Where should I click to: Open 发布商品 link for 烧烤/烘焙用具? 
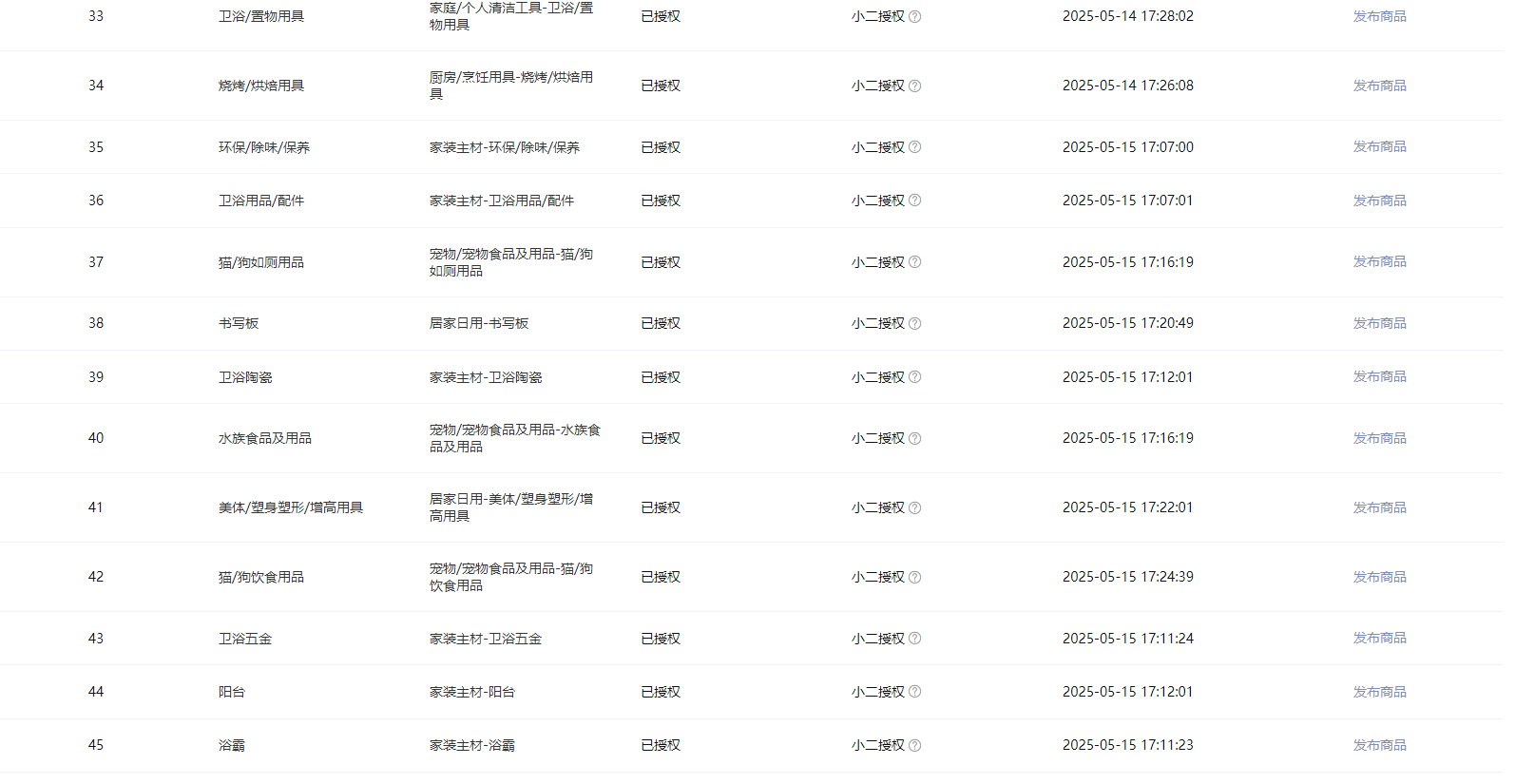1379,86
